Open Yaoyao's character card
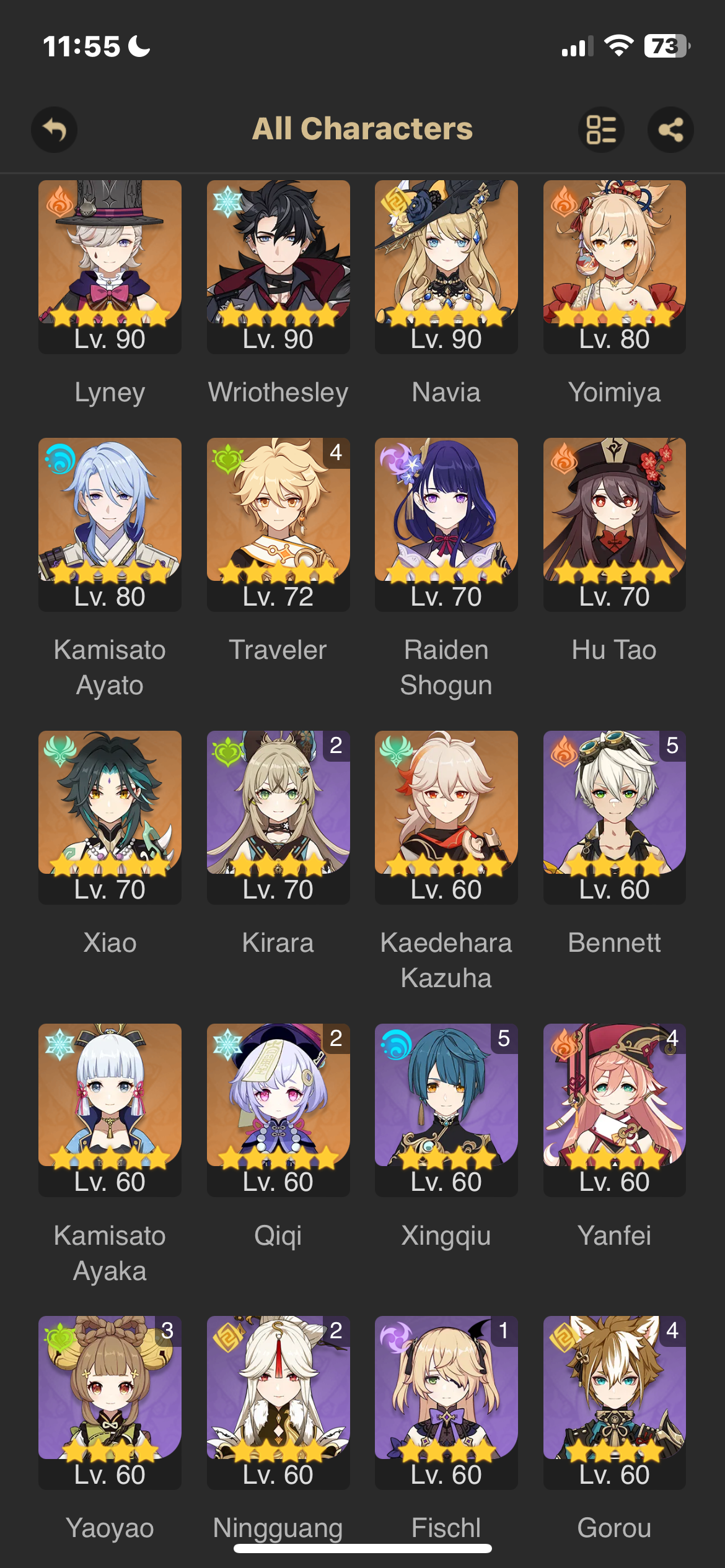The width and height of the screenshot is (725, 1568). (x=110, y=1402)
